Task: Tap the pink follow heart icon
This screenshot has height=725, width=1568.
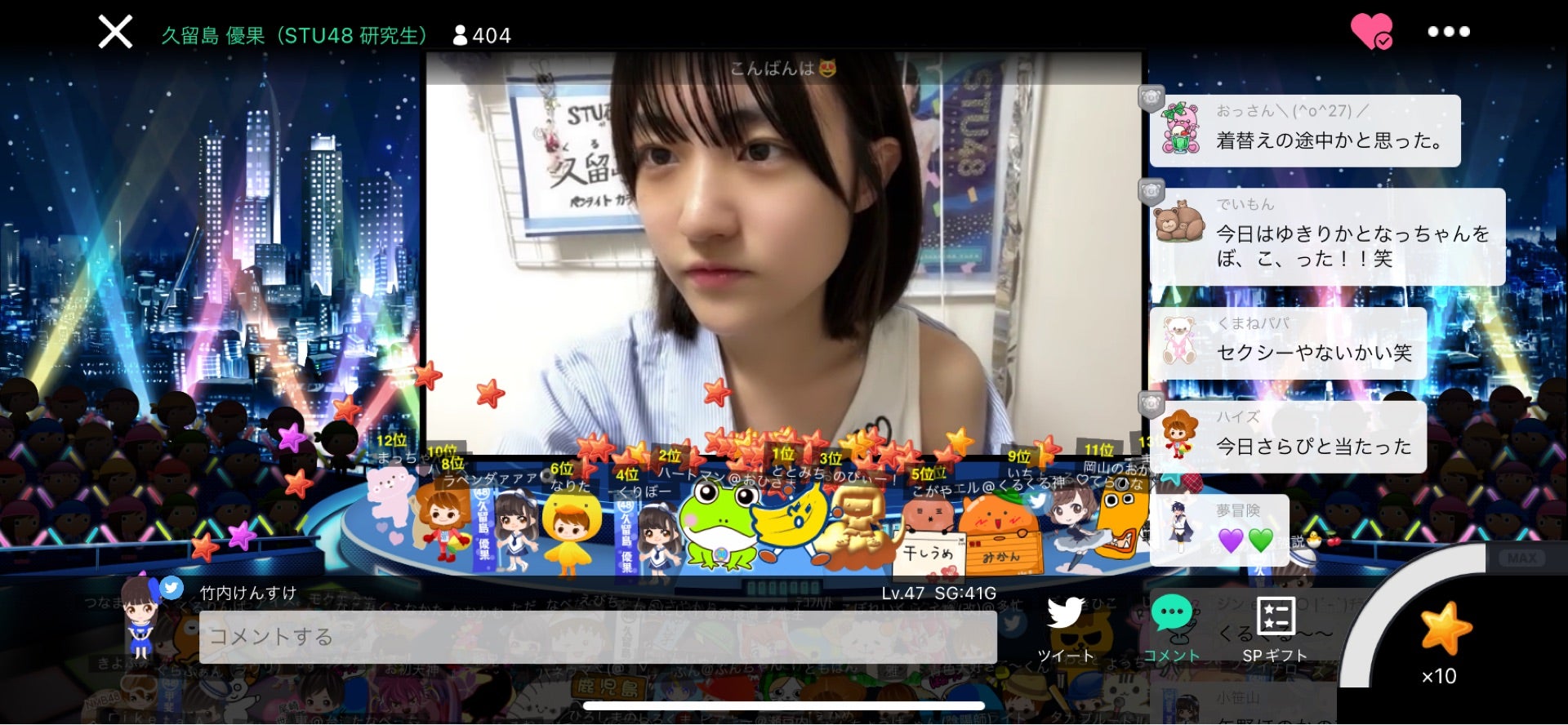Action: [x=1371, y=32]
